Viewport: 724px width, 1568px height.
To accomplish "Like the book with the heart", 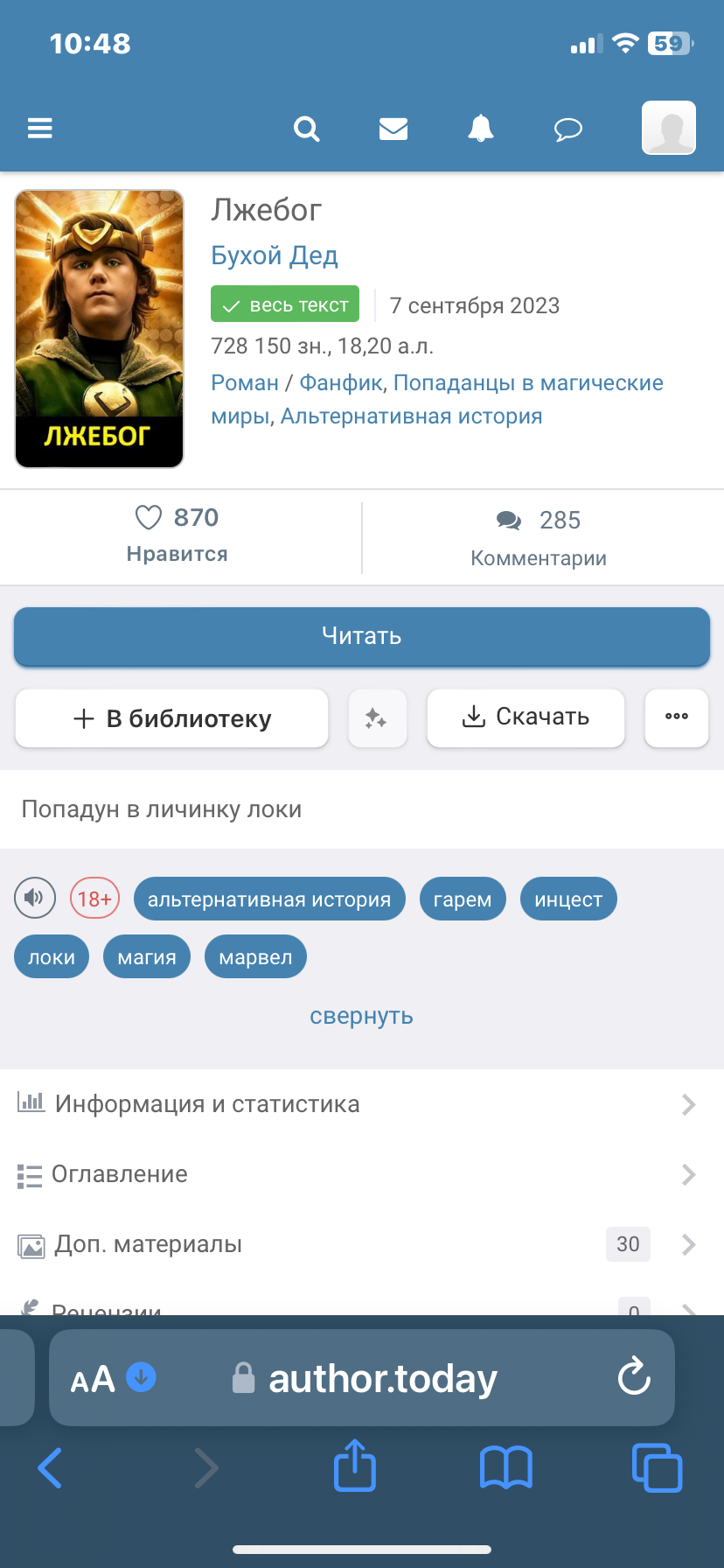I will (149, 518).
